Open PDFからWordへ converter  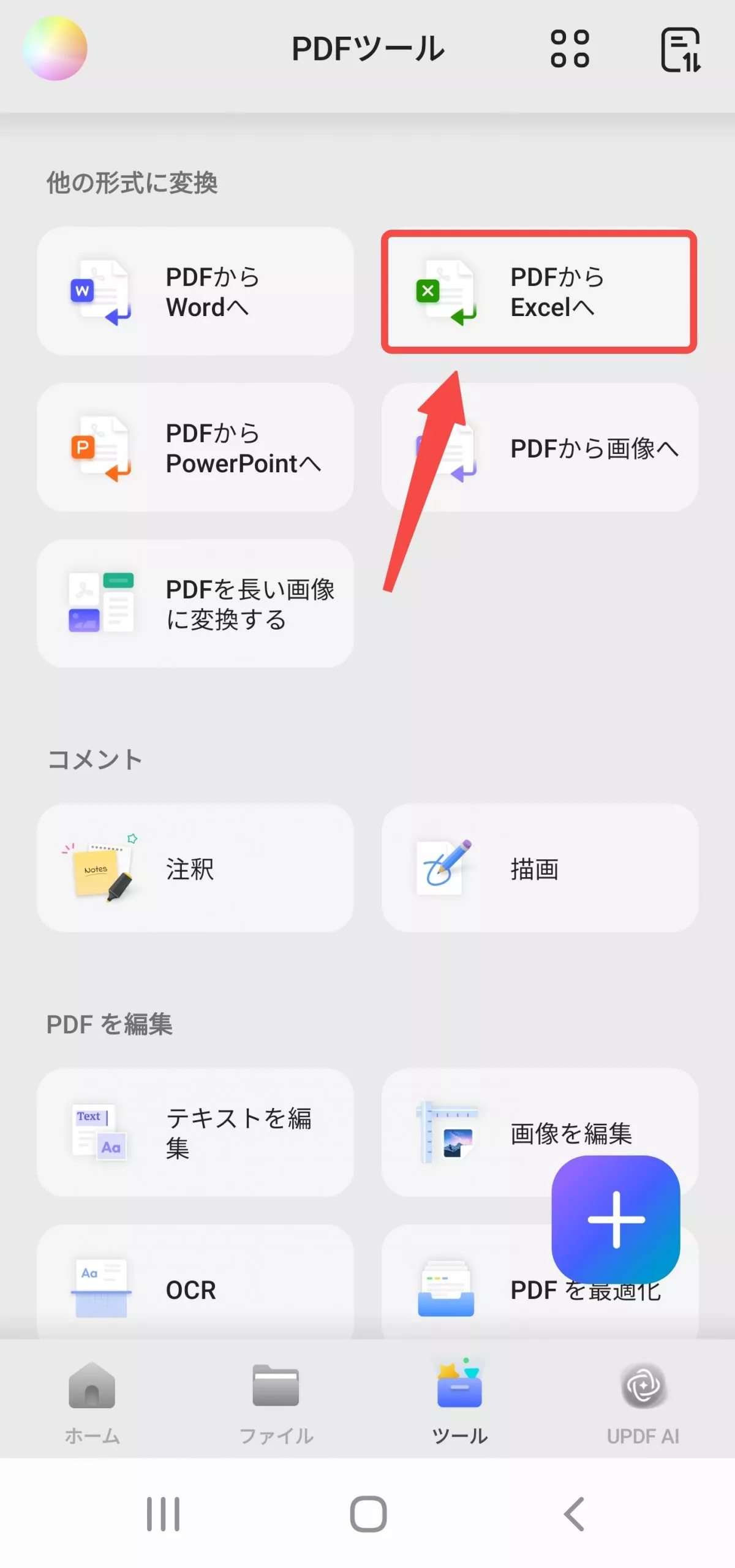pos(195,292)
